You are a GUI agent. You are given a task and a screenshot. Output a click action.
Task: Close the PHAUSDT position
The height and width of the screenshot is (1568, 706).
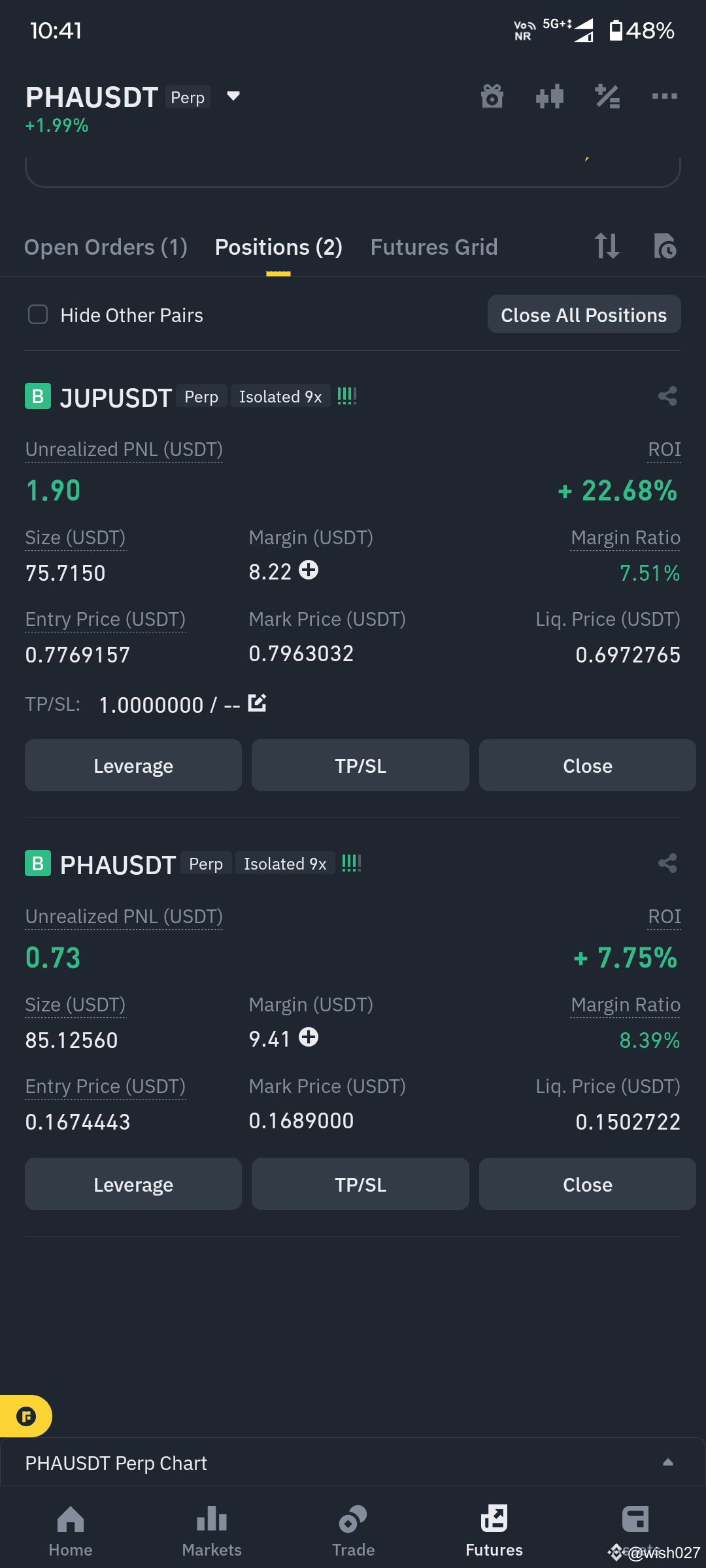(x=587, y=1184)
